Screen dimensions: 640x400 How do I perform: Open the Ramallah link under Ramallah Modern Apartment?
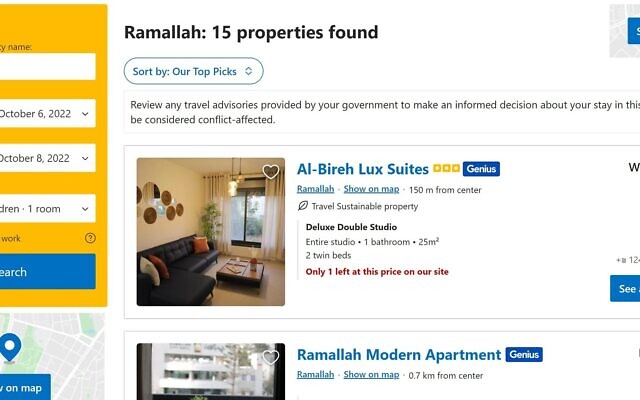(315, 375)
